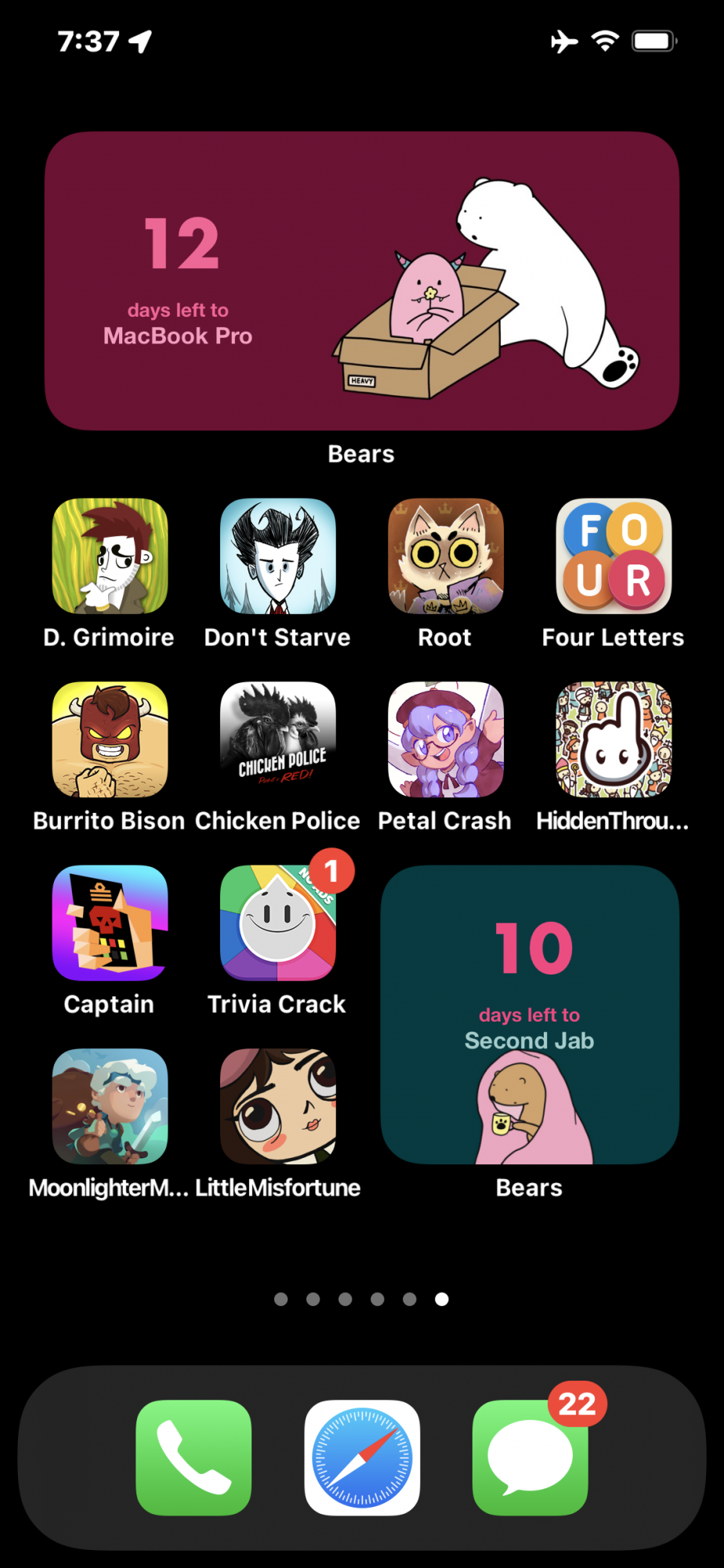Open Messages with 22 unread
The width and height of the screenshot is (724, 1568).
click(x=530, y=1457)
